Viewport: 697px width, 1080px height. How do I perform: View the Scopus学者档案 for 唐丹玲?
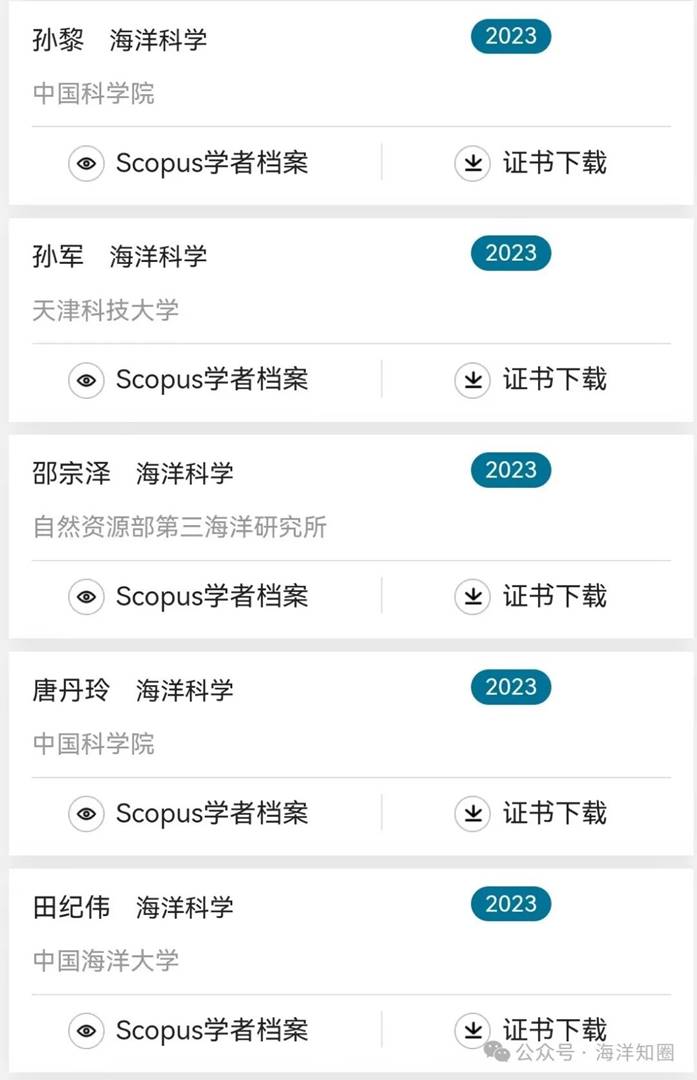189,814
